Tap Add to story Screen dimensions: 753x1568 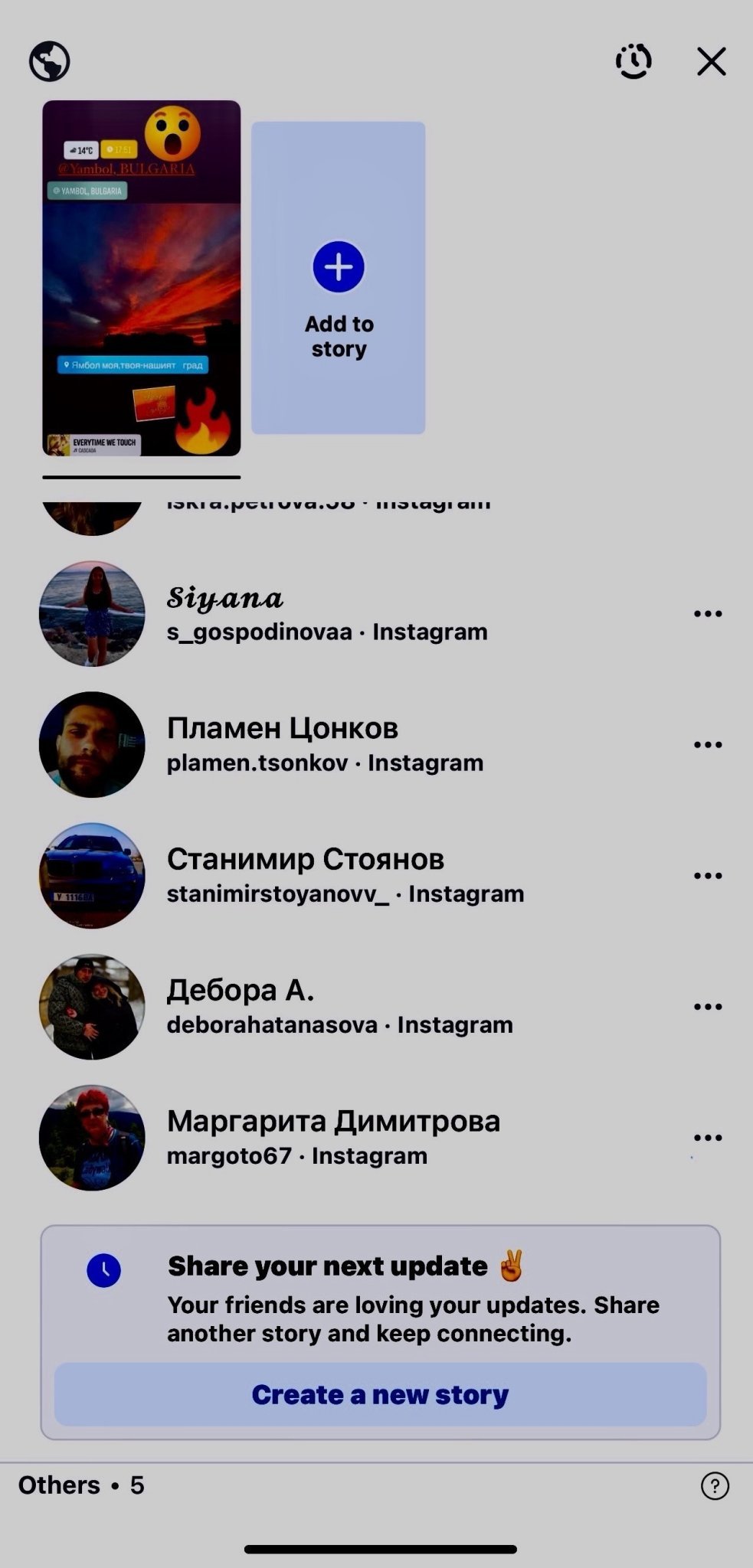[339, 278]
